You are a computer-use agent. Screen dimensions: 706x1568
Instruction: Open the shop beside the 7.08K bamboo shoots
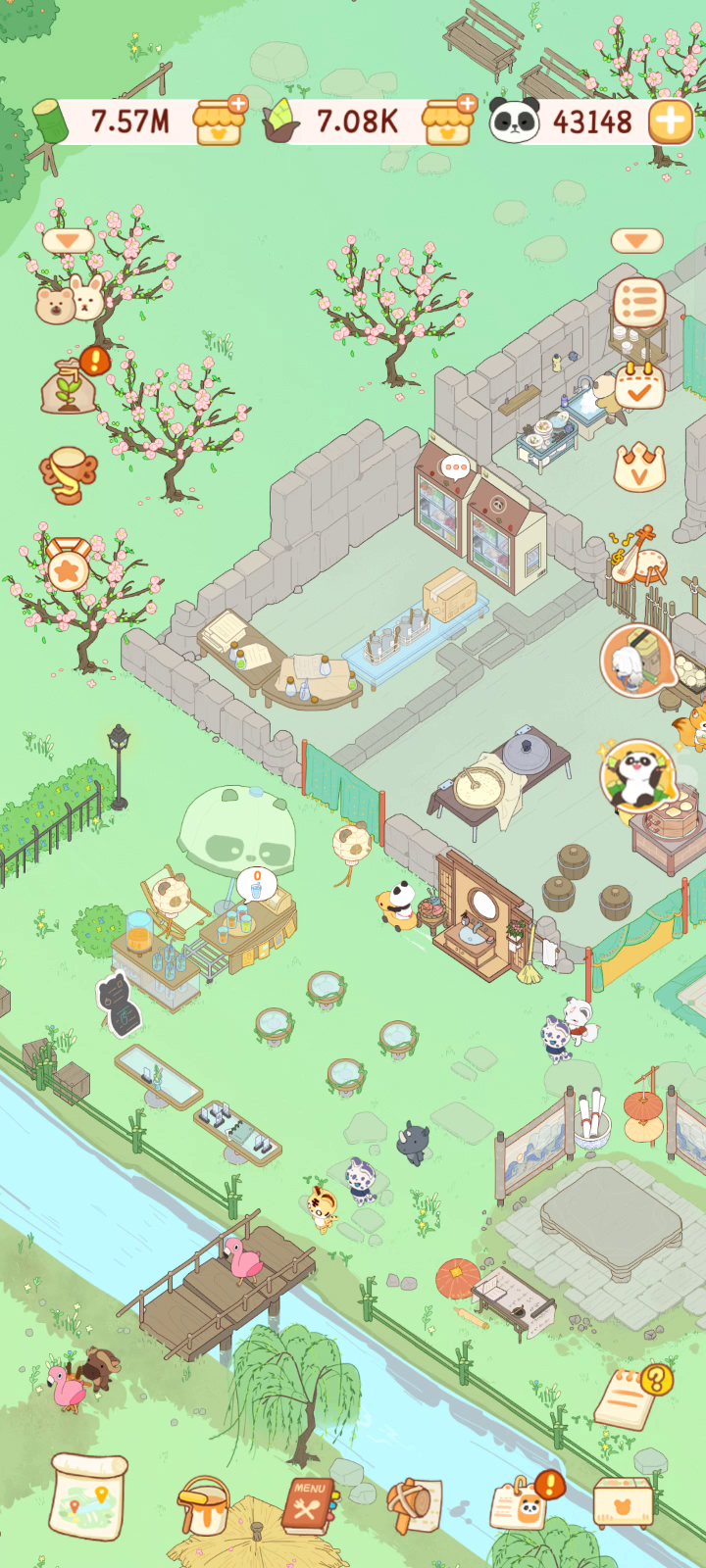click(448, 121)
